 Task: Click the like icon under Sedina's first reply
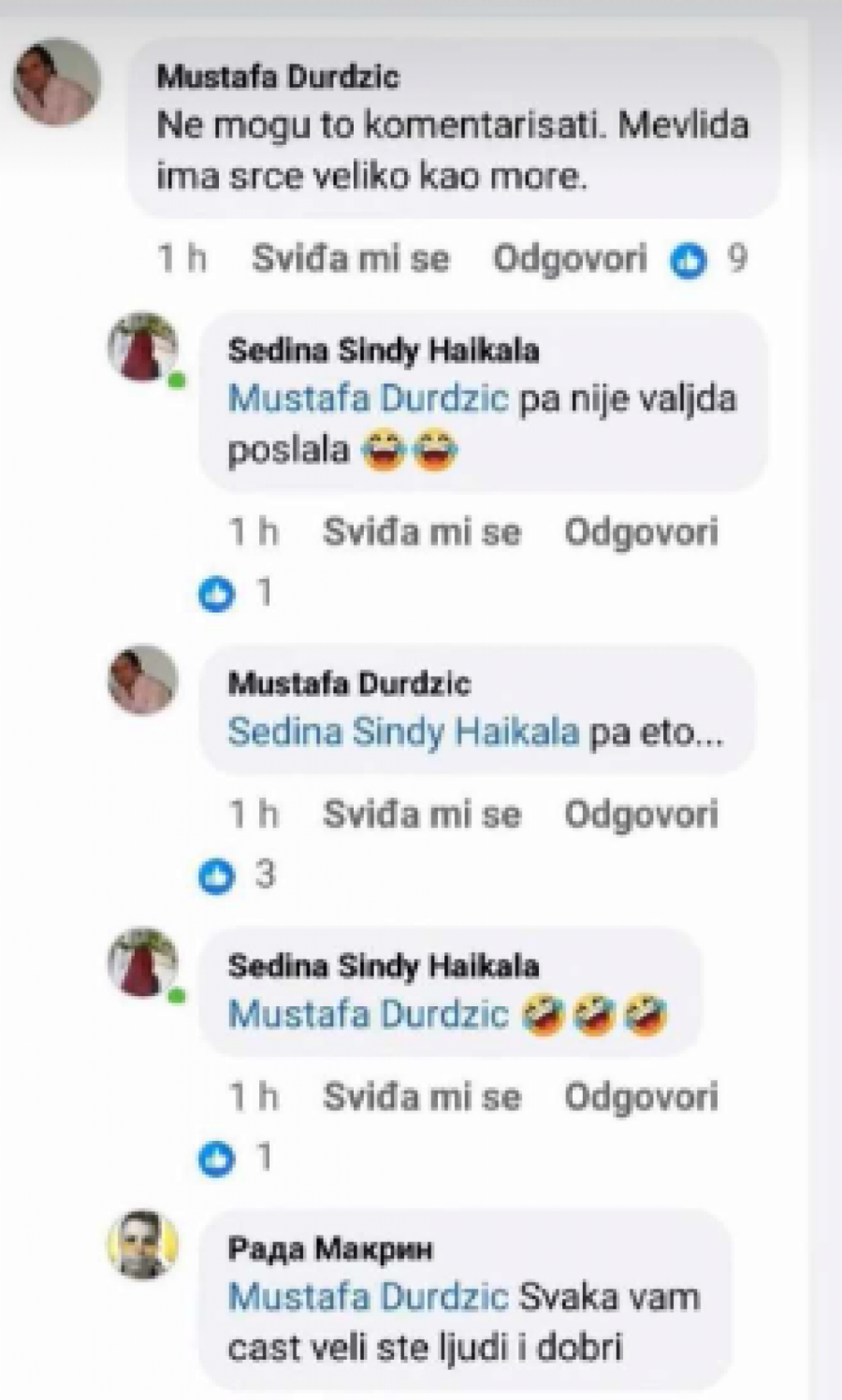tap(215, 595)
